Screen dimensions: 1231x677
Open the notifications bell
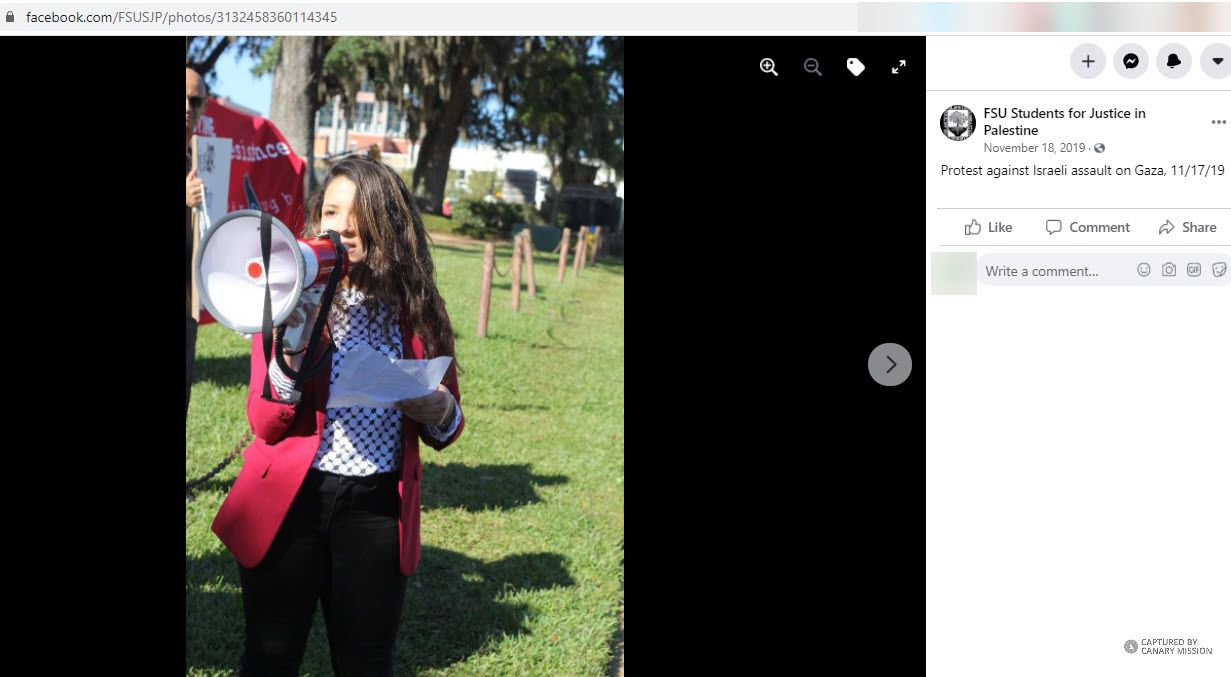click(1173, 61)
